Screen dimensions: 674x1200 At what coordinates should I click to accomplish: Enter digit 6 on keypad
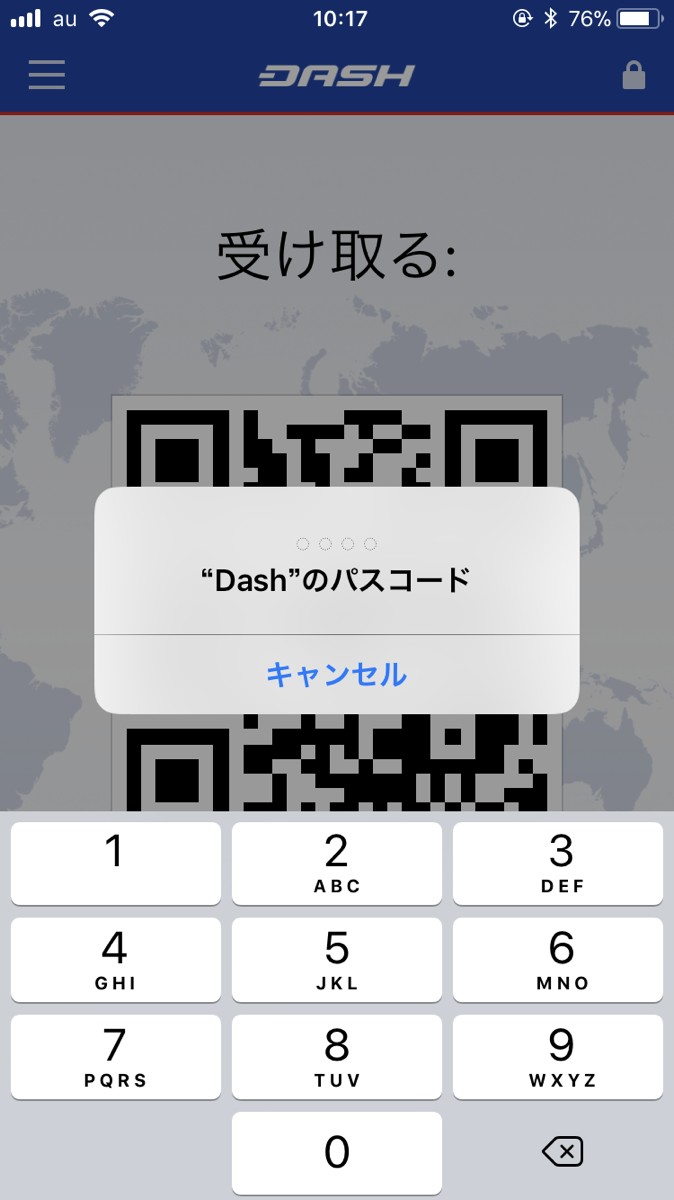point(558,959)
